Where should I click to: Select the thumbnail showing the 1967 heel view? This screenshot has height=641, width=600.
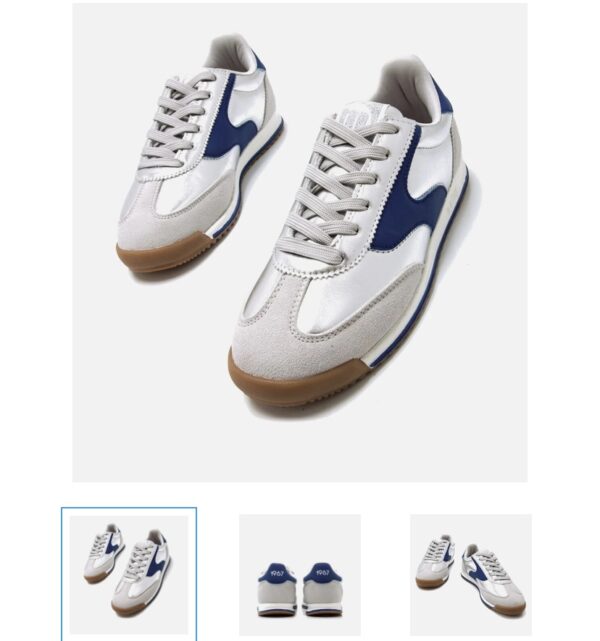coord(300,575)
